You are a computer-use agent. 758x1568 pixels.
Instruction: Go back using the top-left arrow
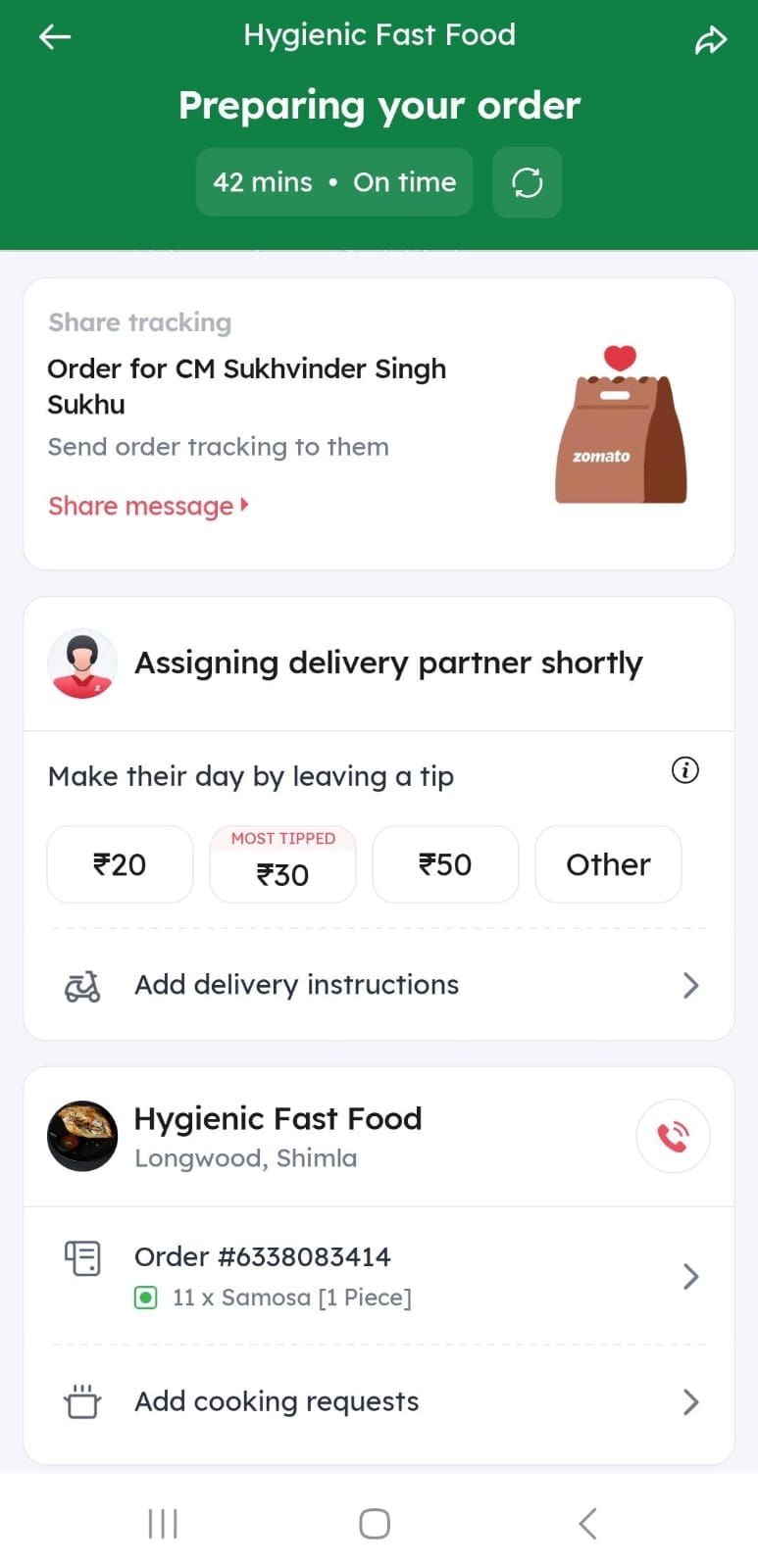click(55, 37)
